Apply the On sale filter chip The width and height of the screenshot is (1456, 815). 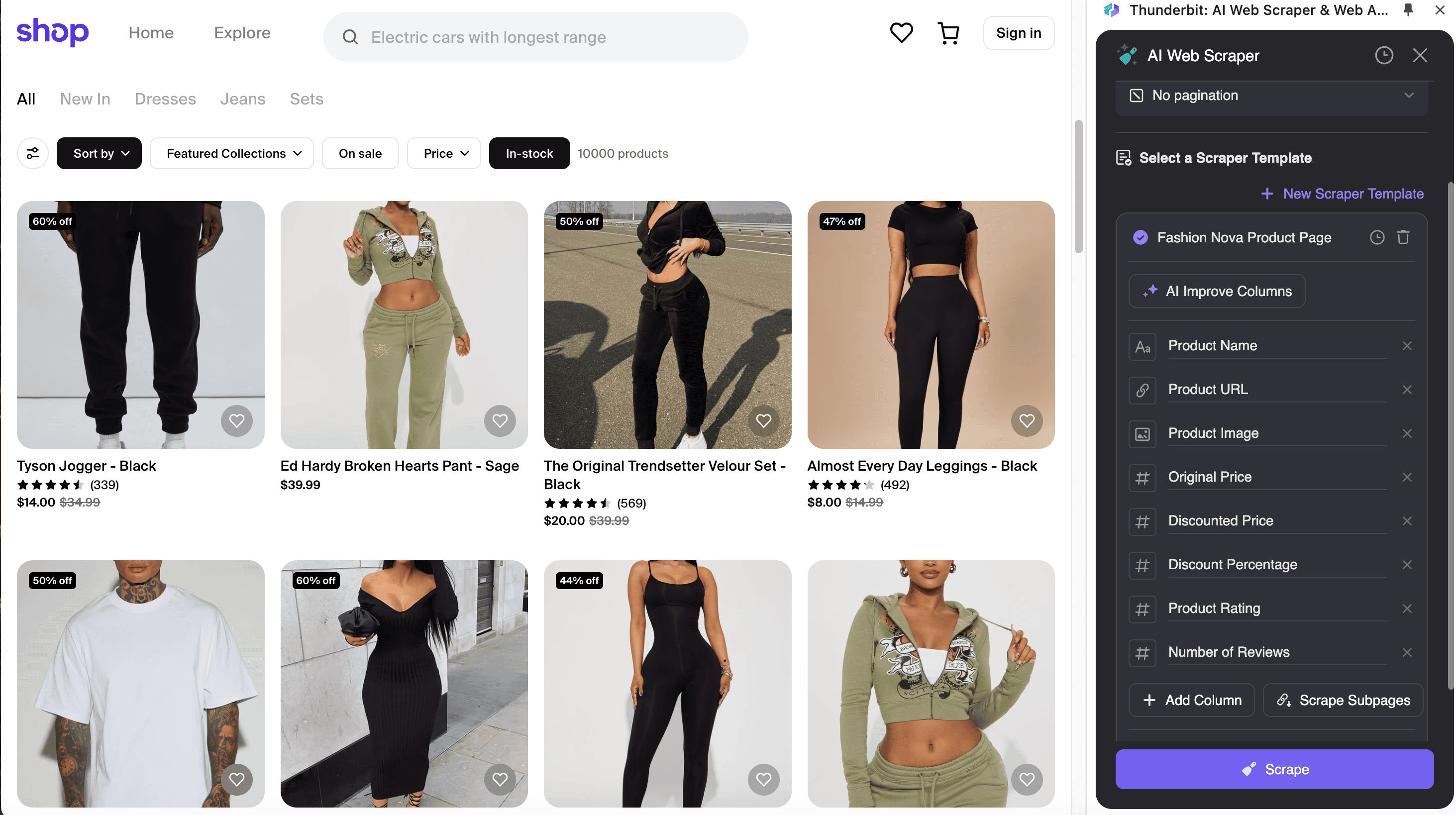click(x=360, y=153)
